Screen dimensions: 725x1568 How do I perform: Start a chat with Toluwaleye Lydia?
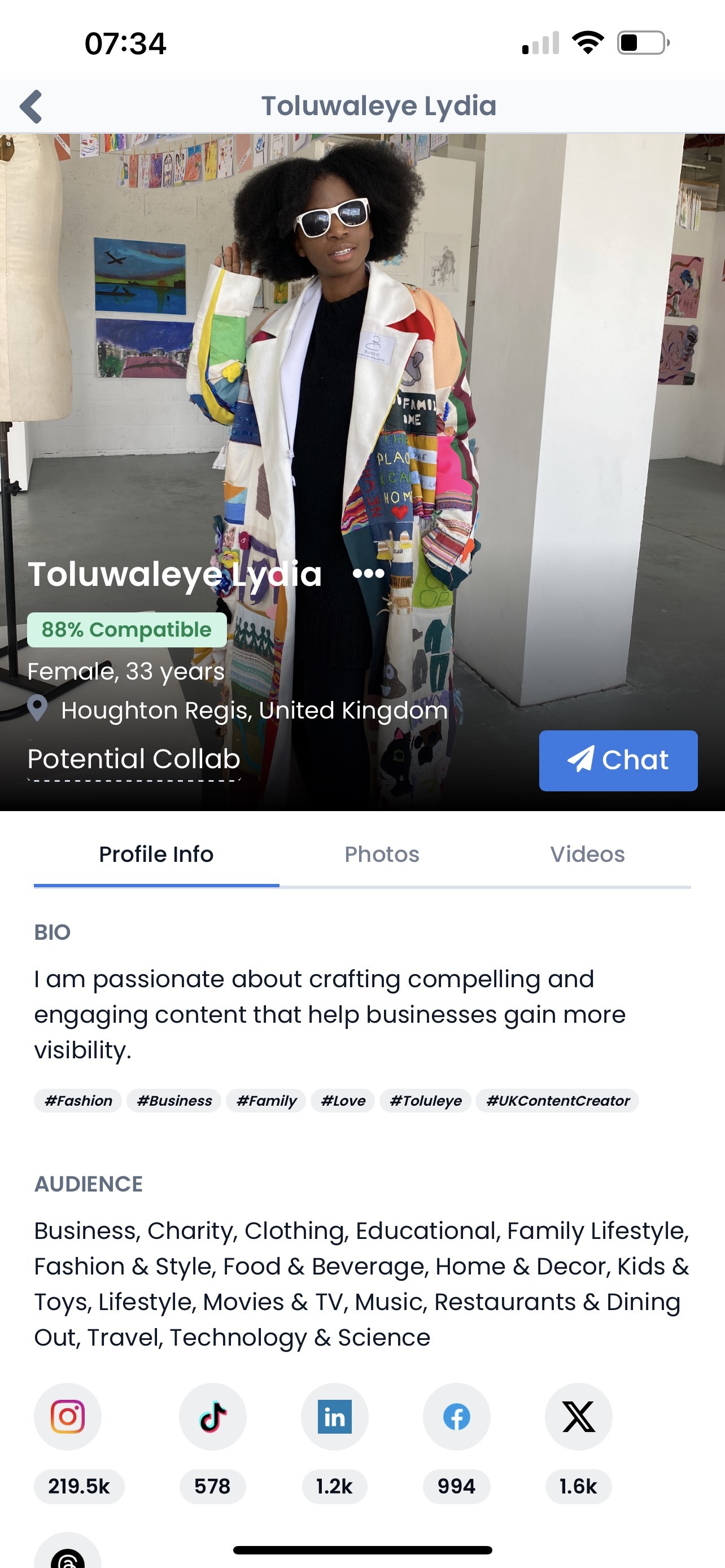618,760
